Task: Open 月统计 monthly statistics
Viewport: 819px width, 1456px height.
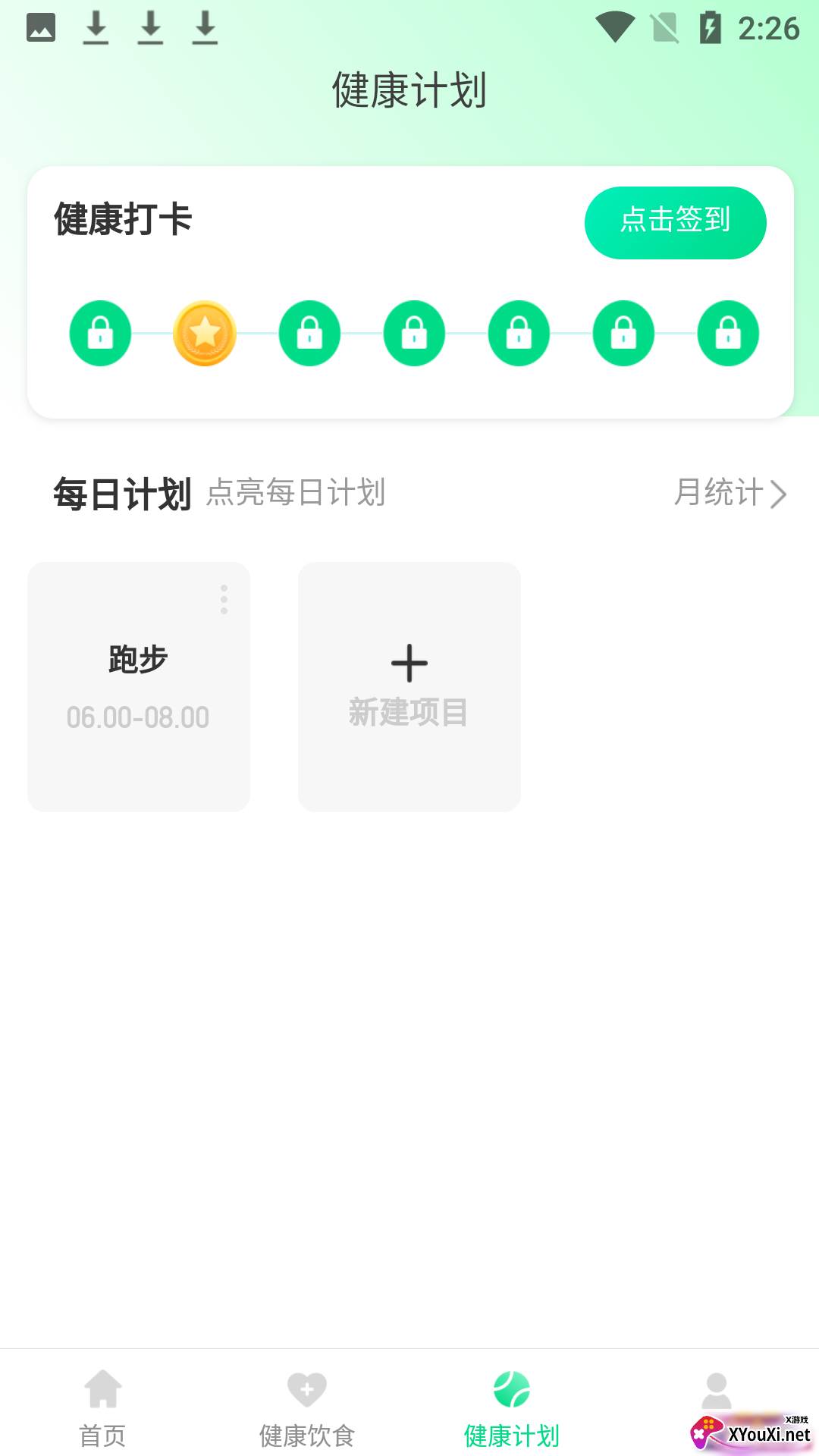Action: (x=730, y=493)
